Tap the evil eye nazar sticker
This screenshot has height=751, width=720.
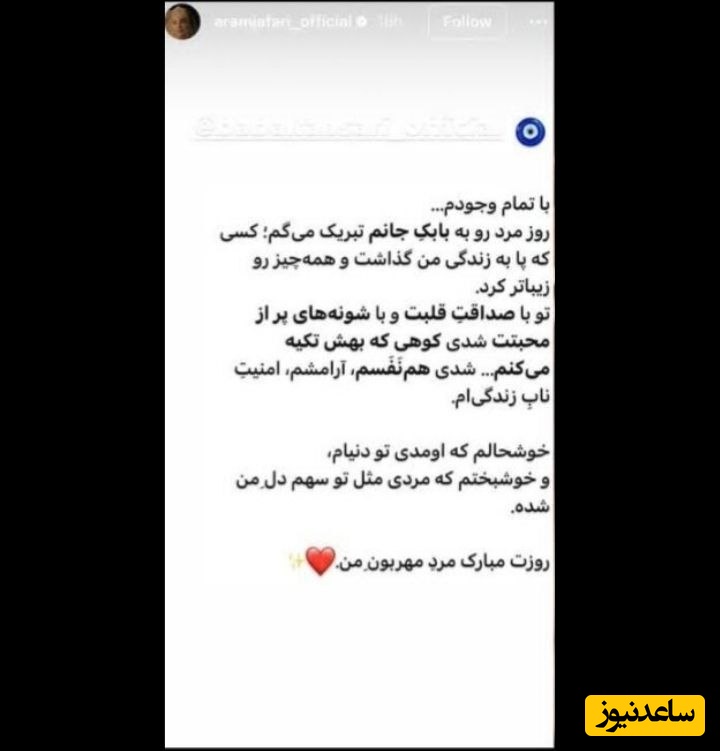pyautogui.click(x=530, y=129)
